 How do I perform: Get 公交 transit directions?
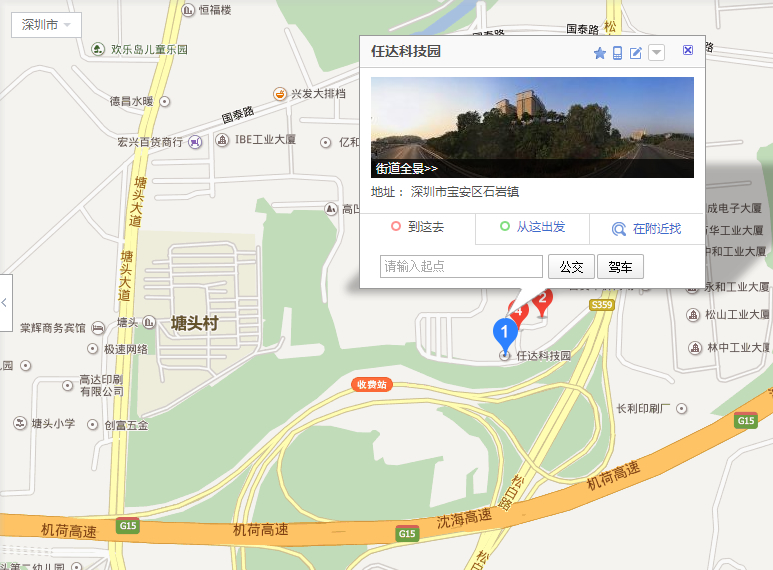[571, 267]
